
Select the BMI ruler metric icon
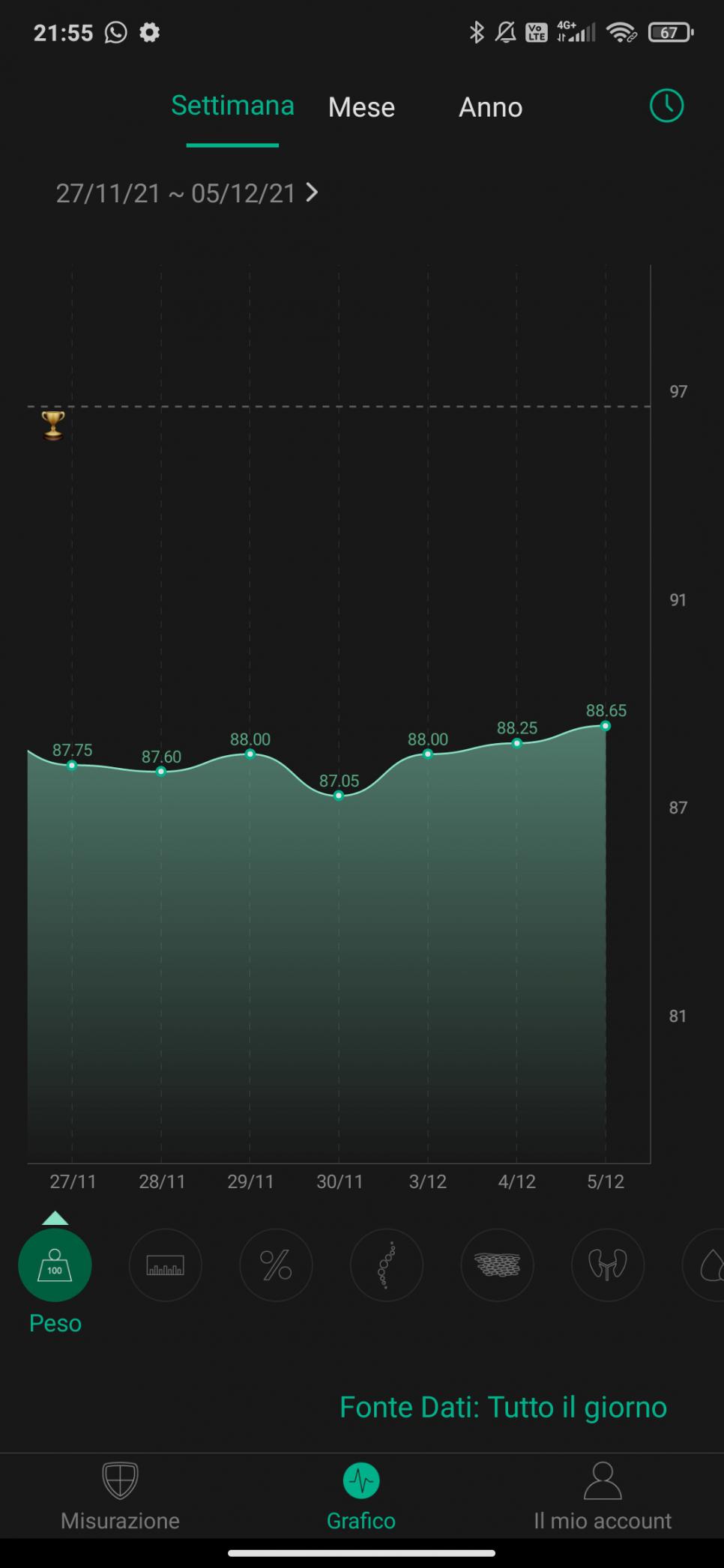[166, 1265]
